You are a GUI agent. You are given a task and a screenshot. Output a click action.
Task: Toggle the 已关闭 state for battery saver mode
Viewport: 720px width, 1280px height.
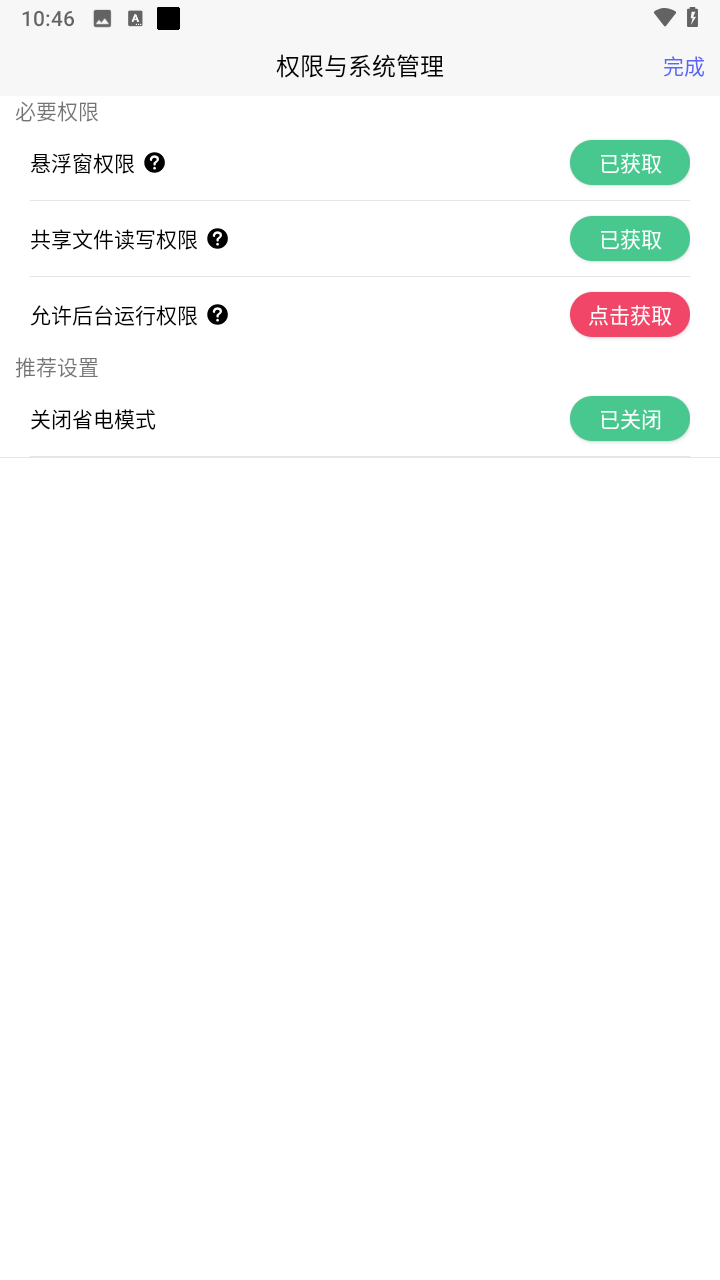click(x=629, y=418)
